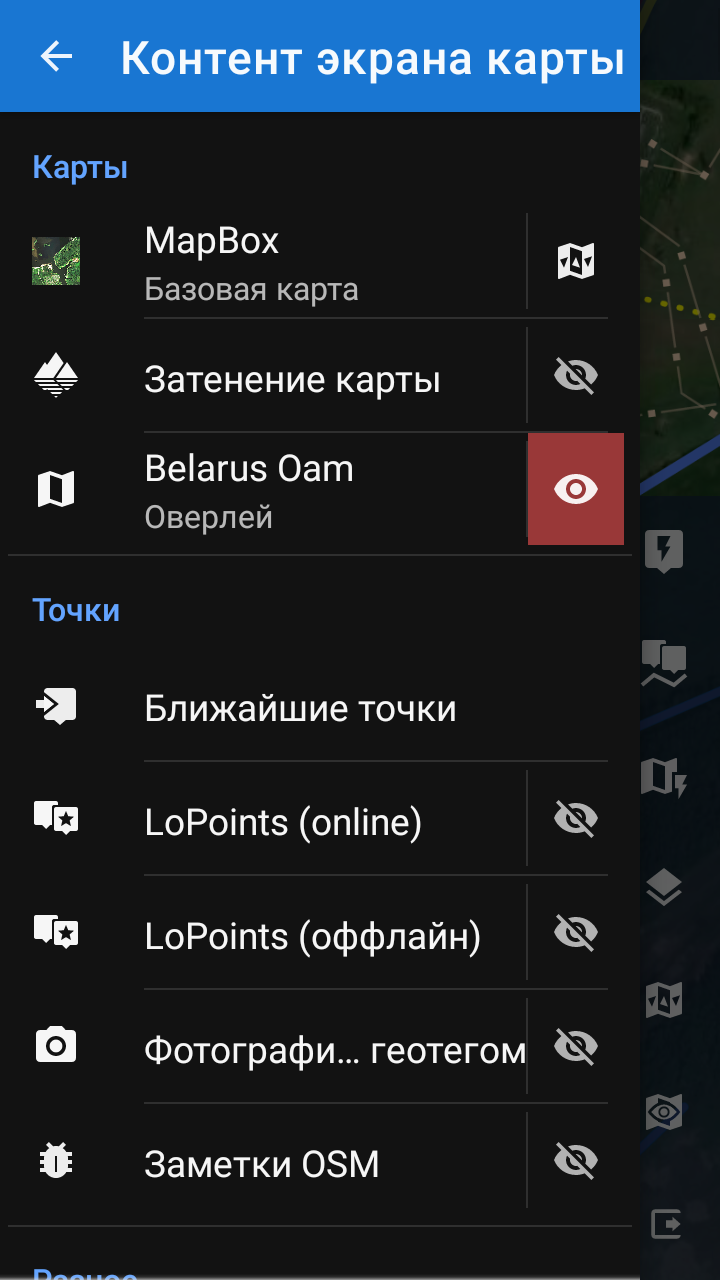Toggle visibility of geotagged photos
The image size is (720, 1280).
click(576, 1048)
